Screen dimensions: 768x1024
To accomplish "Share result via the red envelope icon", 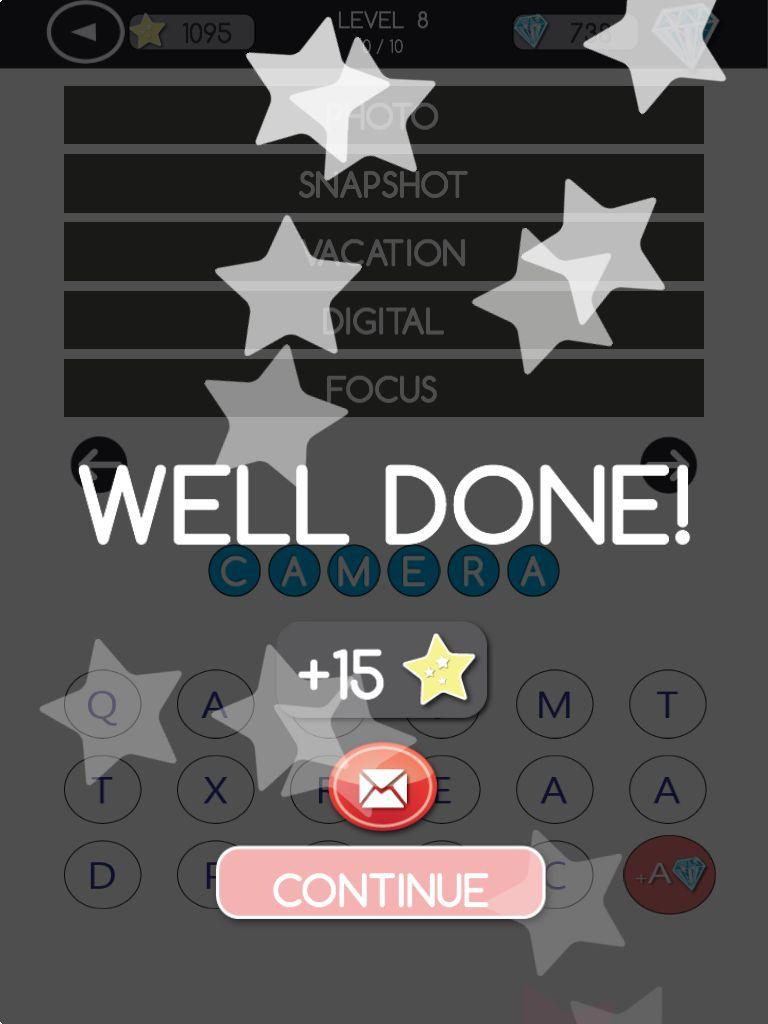I will 382,788.
